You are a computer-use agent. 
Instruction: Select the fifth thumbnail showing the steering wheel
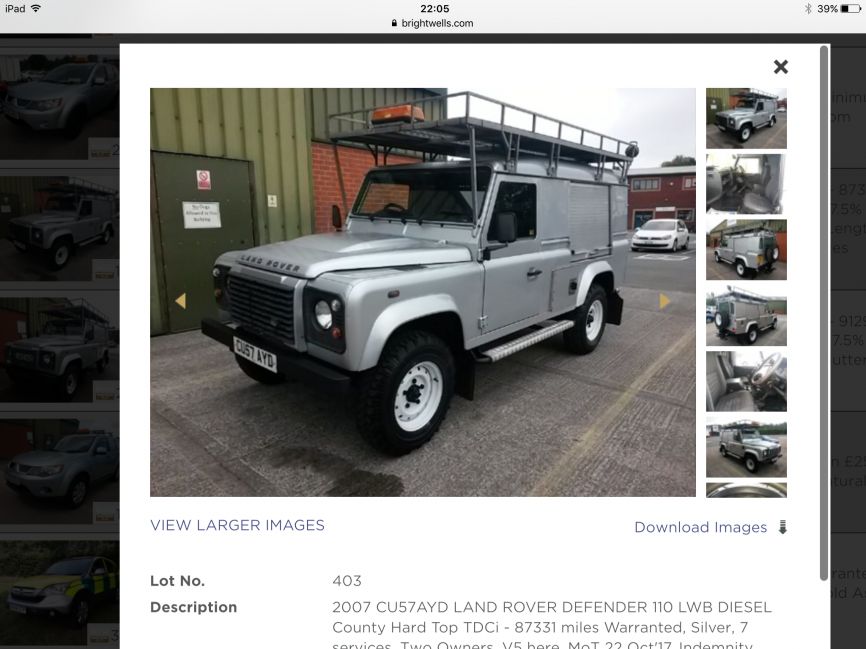[x=746, y=381]
